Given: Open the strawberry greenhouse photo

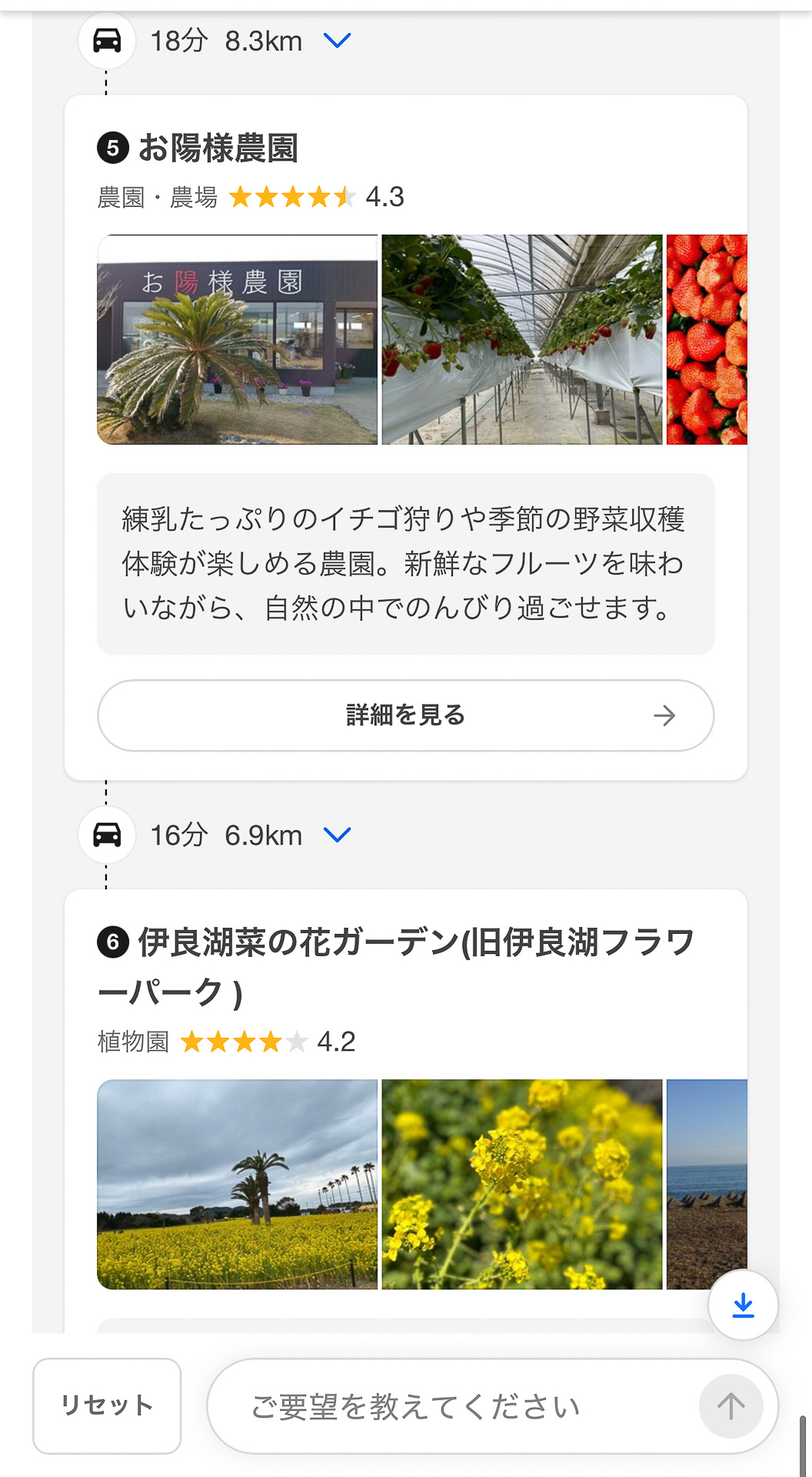Looking at the screenshot, I should click(x=523, y=339).
